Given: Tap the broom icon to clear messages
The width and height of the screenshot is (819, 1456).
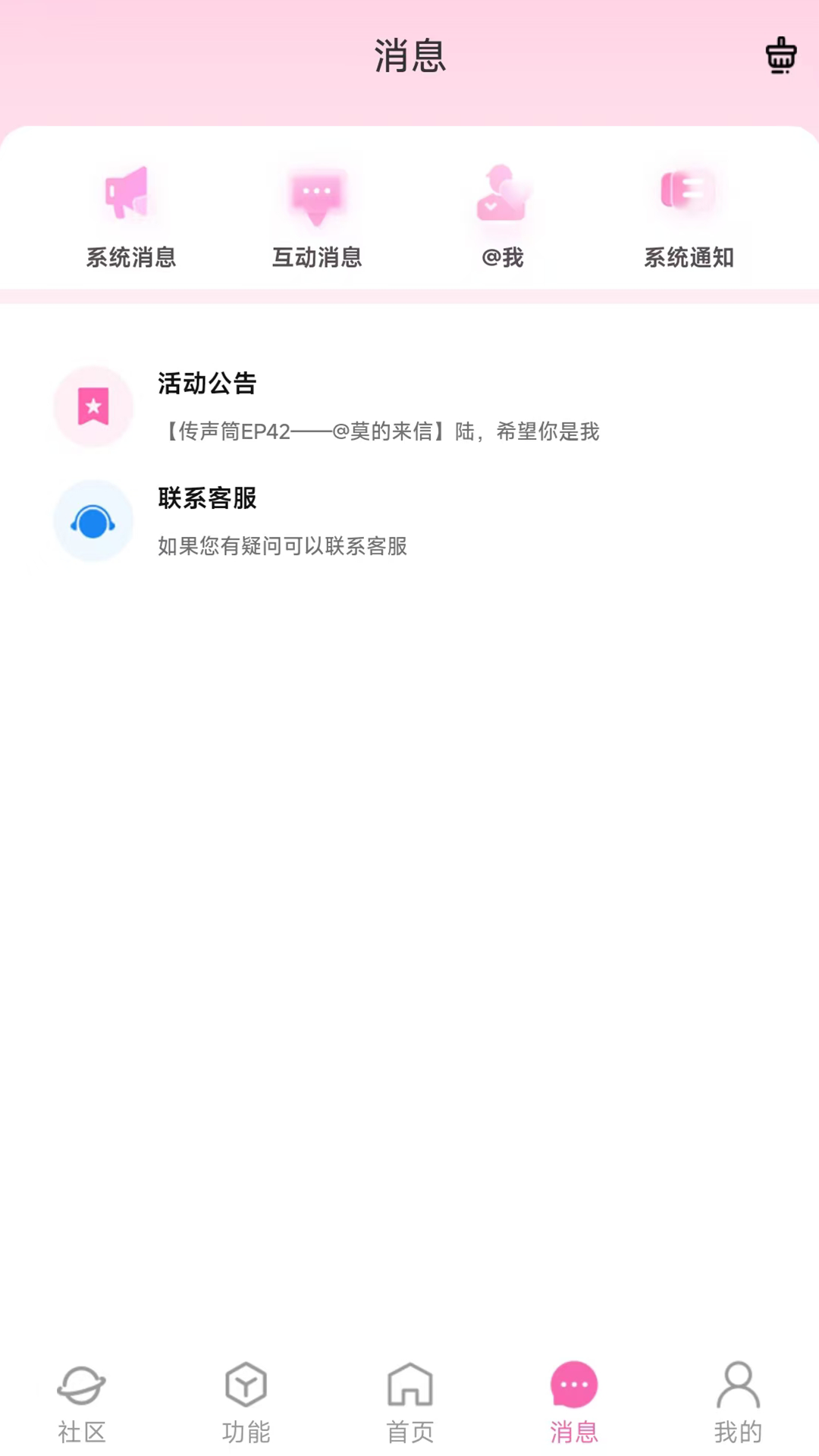Looking at the screenshot, I should (x=780, y=55).
